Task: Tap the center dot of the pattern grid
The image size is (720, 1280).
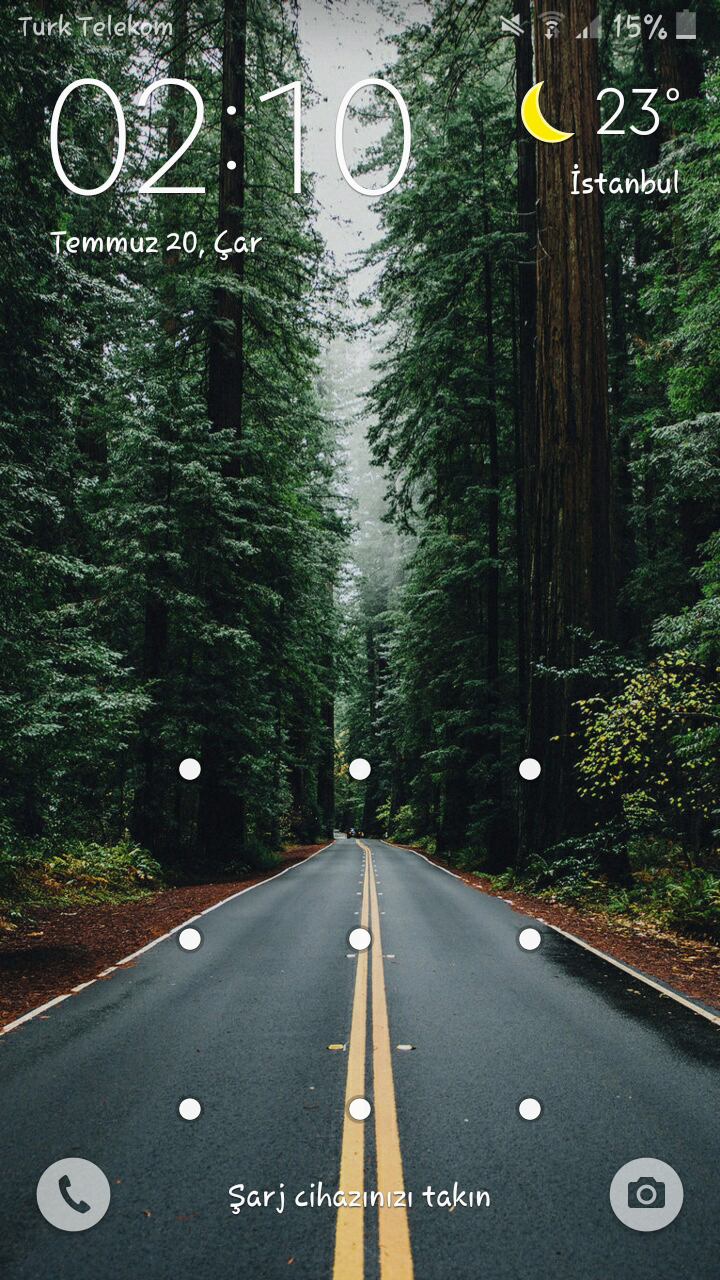Action: (x=360, y=939)
